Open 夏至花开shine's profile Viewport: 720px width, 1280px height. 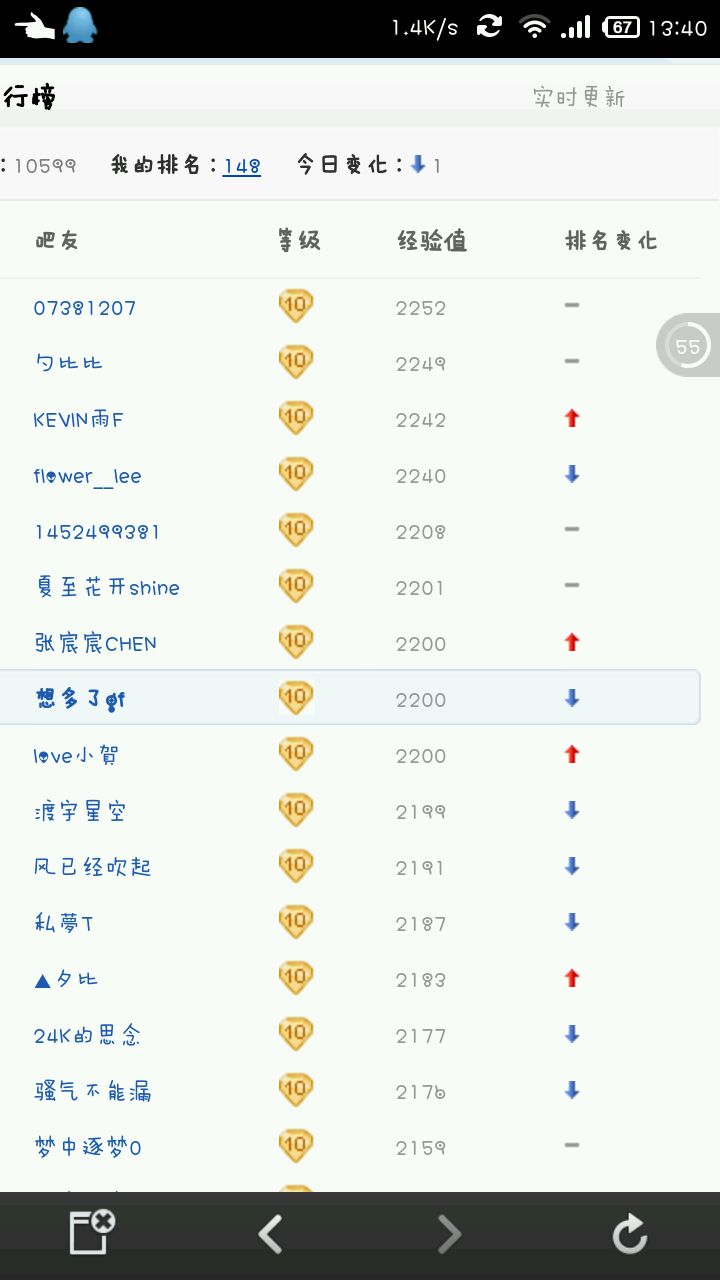pyautogui.click(x=107, y=588)
